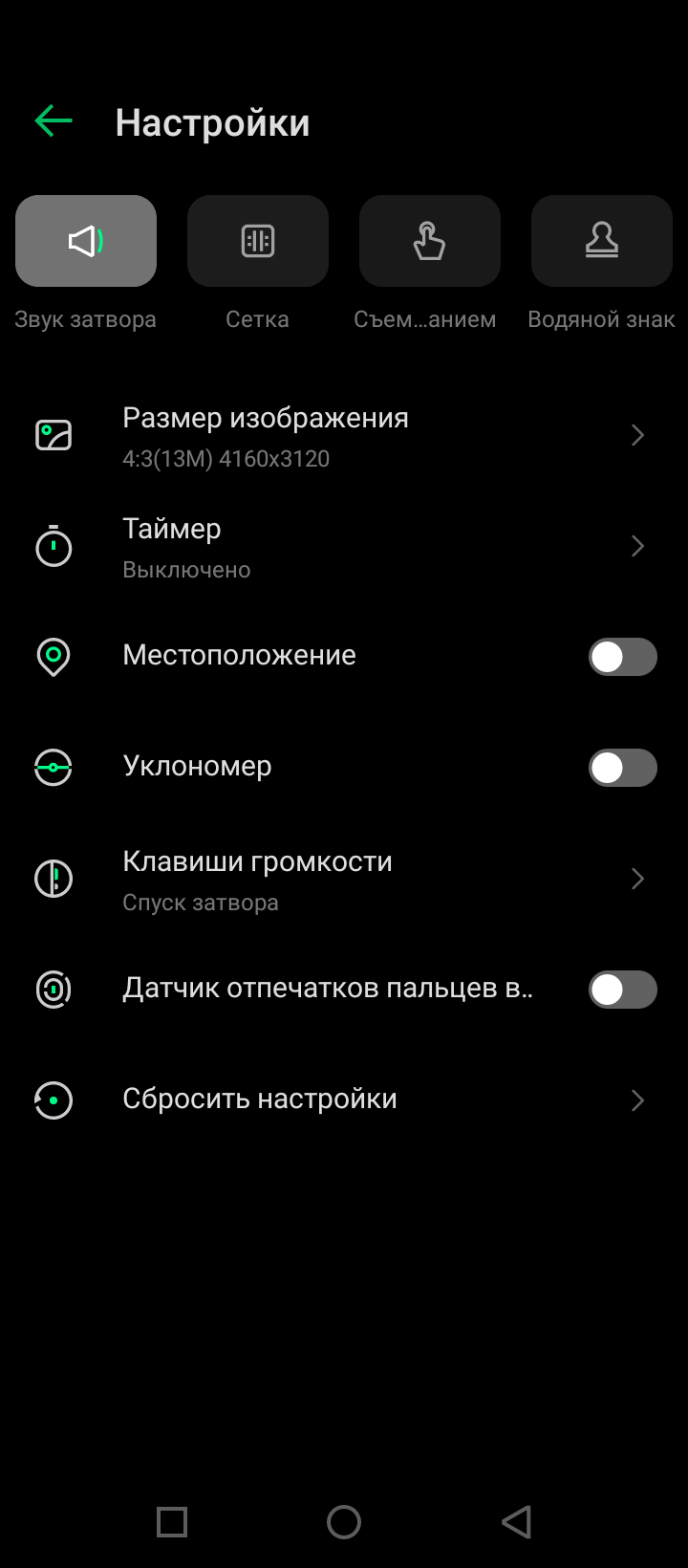Screen dimensions: 688x1568
Task: Go back using the green arrow
Action: [54, 121]
